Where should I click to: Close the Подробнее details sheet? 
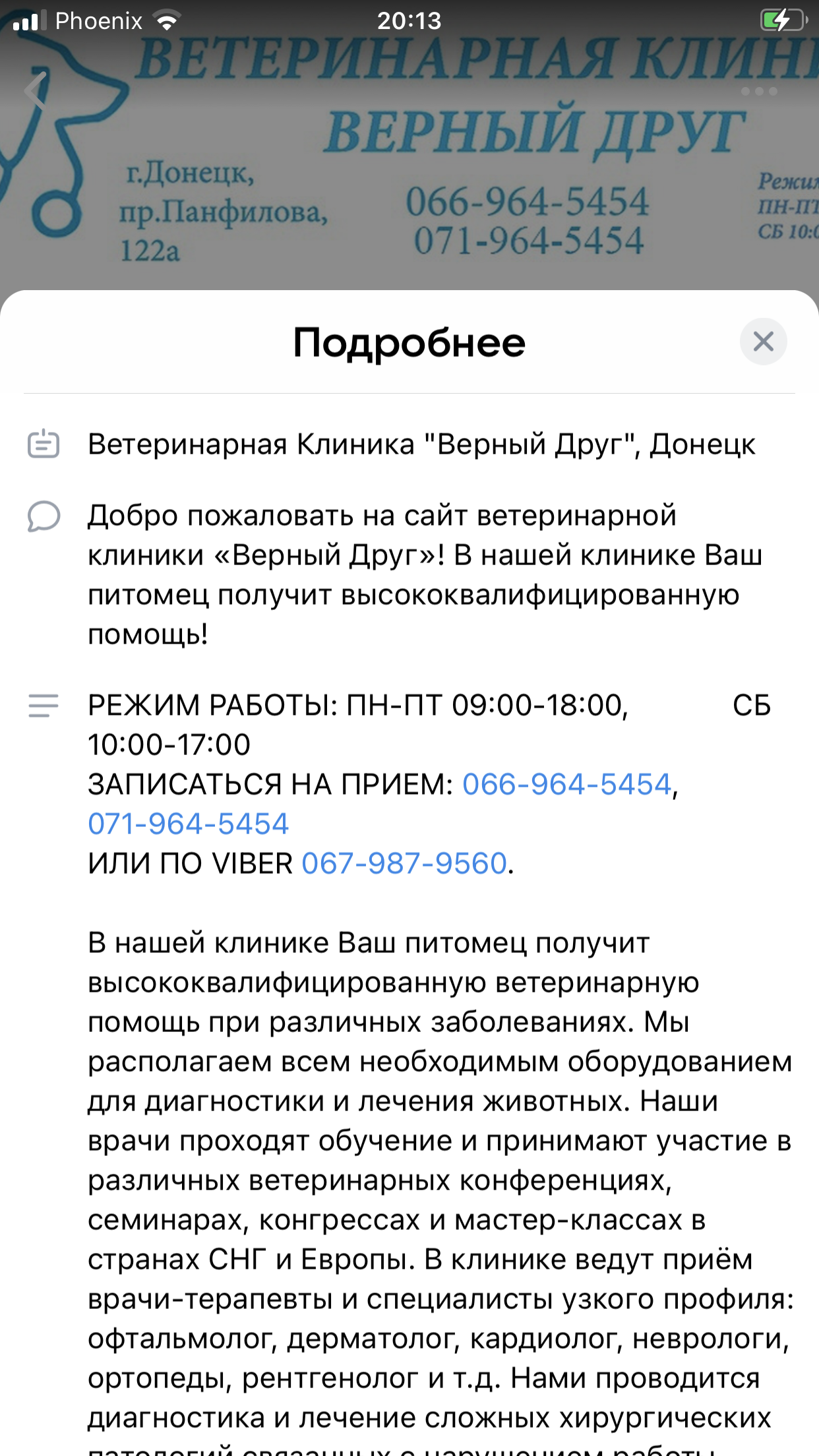coord(763,342)
